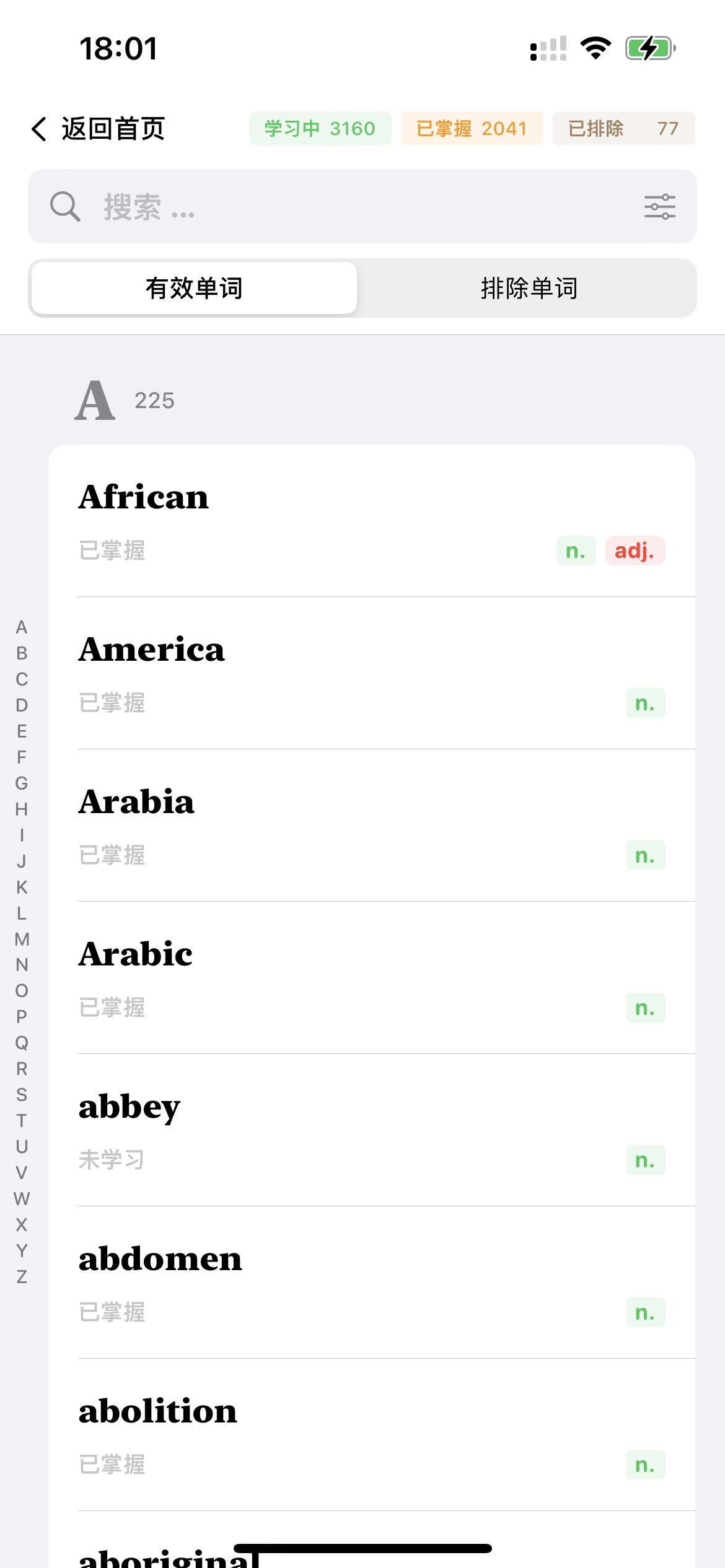The height and width of the screenshot is (1568, 725).
Task: Focus the 搜索 search field
Action: click(x=347, y=207)
